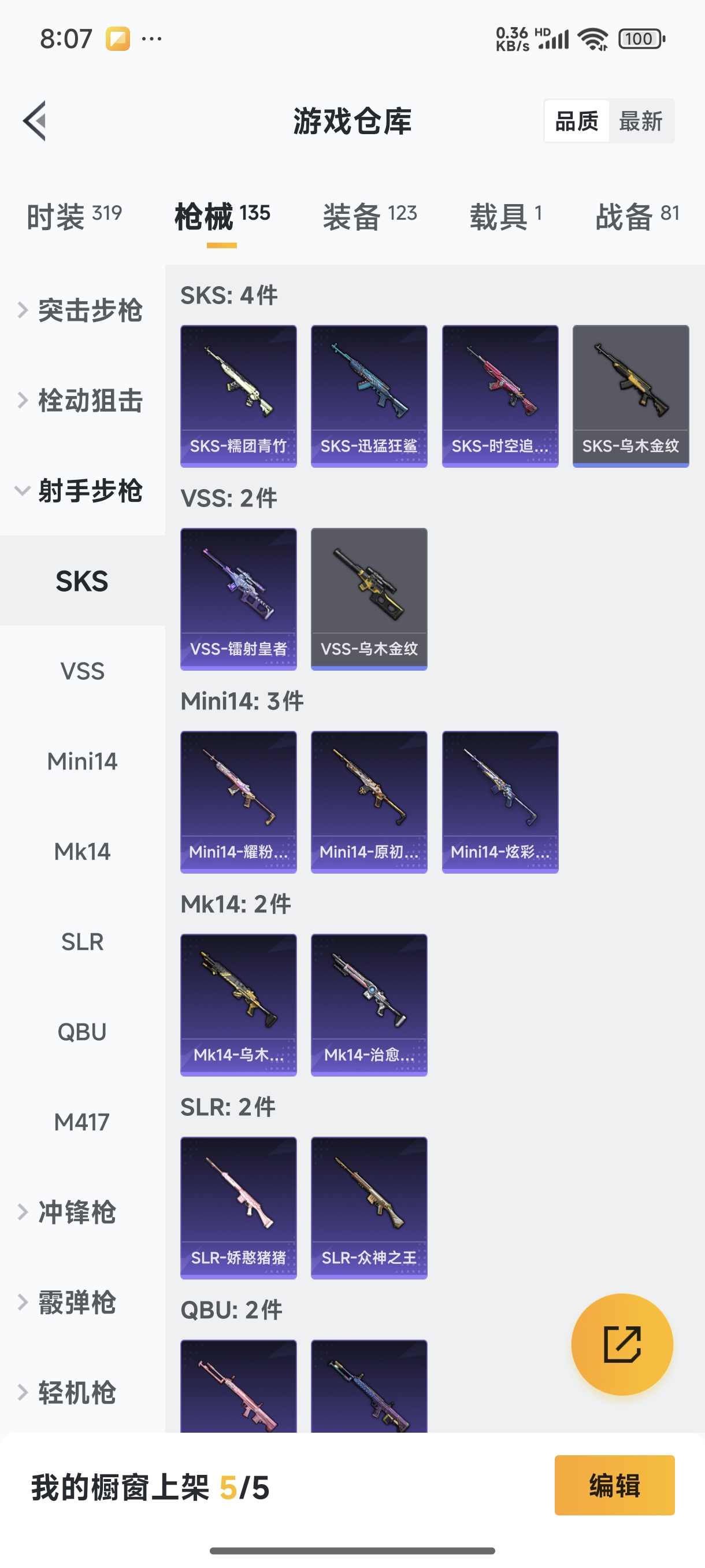Open the SLR-众神之王 skin
Image resolution: width=705 pixels, height=1568 pixels.
point(369,1207)
